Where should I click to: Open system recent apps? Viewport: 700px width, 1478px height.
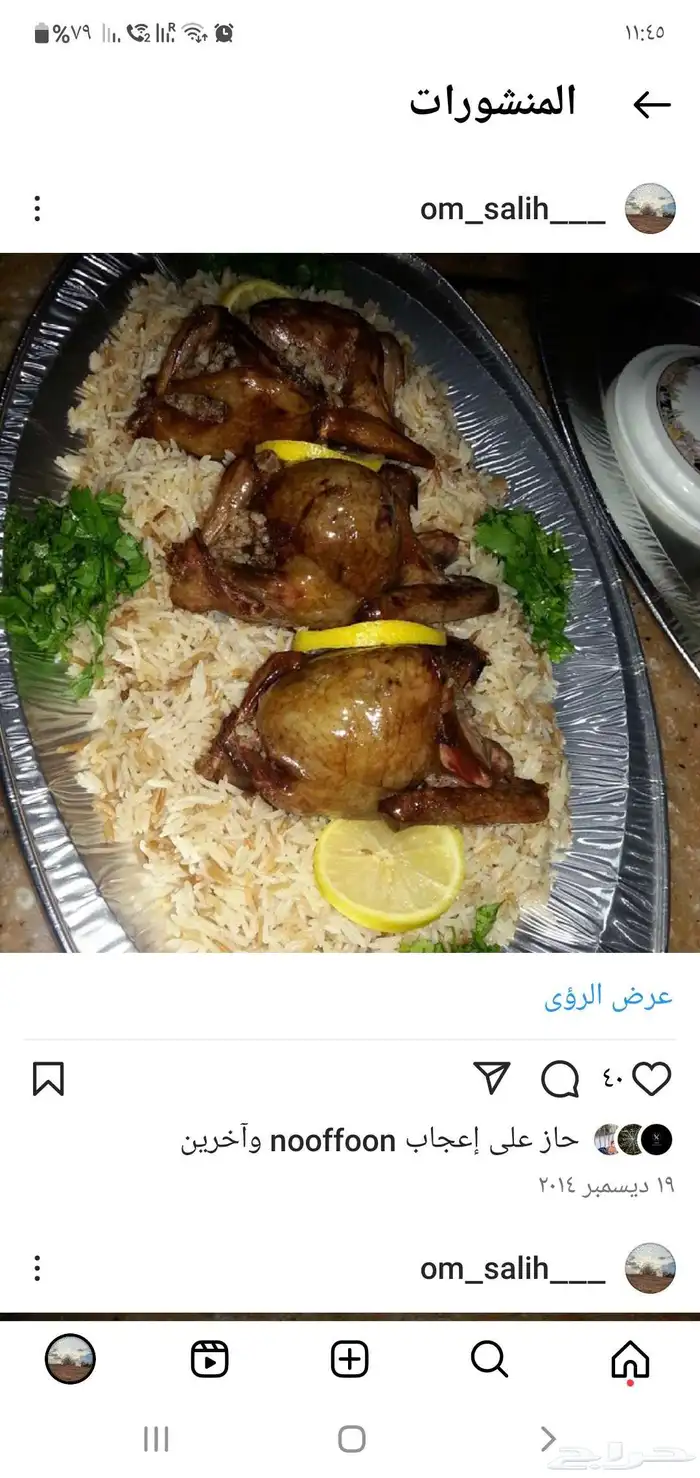click(x=156, y=1439)
